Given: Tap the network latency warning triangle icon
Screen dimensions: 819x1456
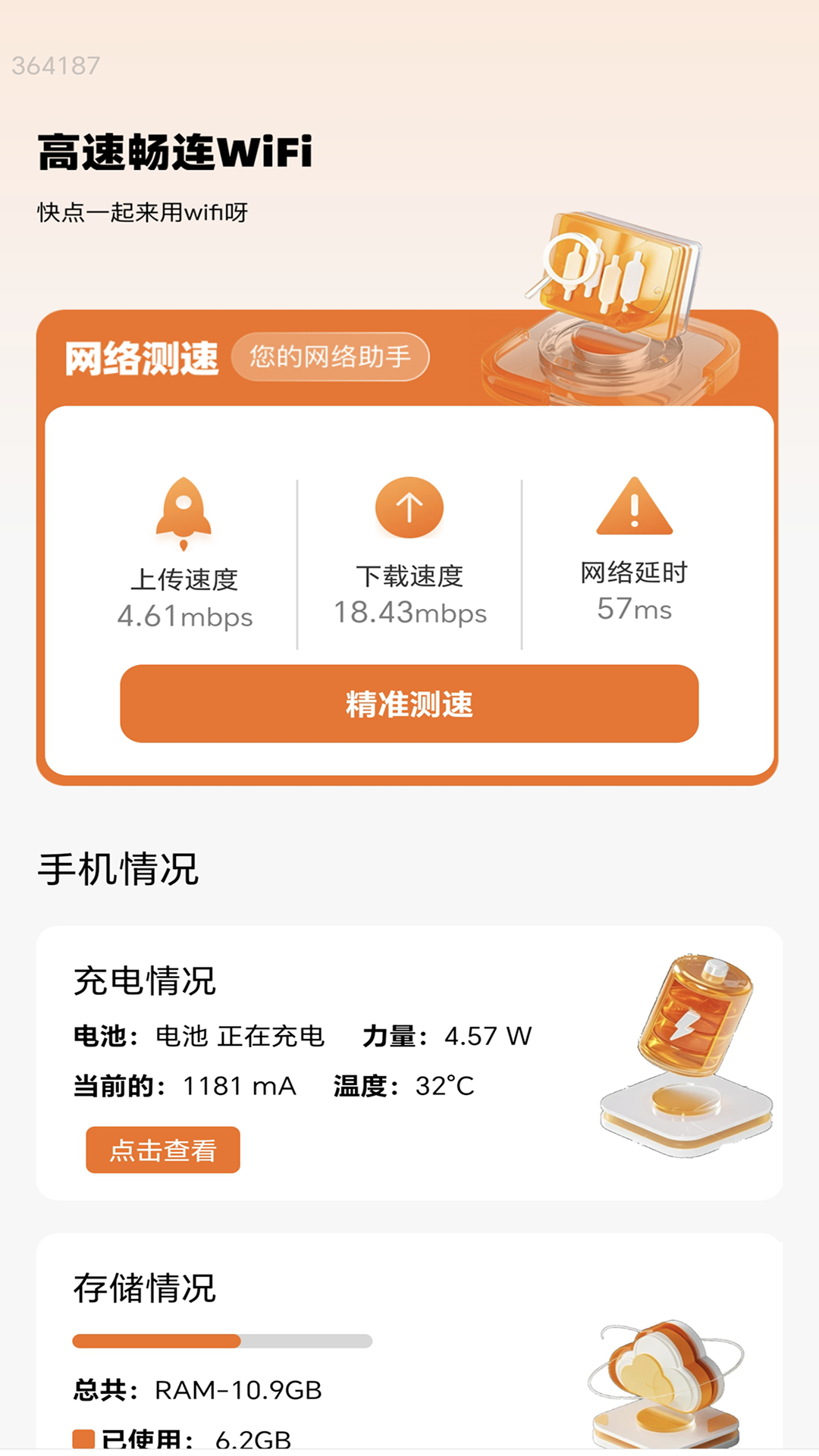Looking at the screenshot, I should (635, 508).
